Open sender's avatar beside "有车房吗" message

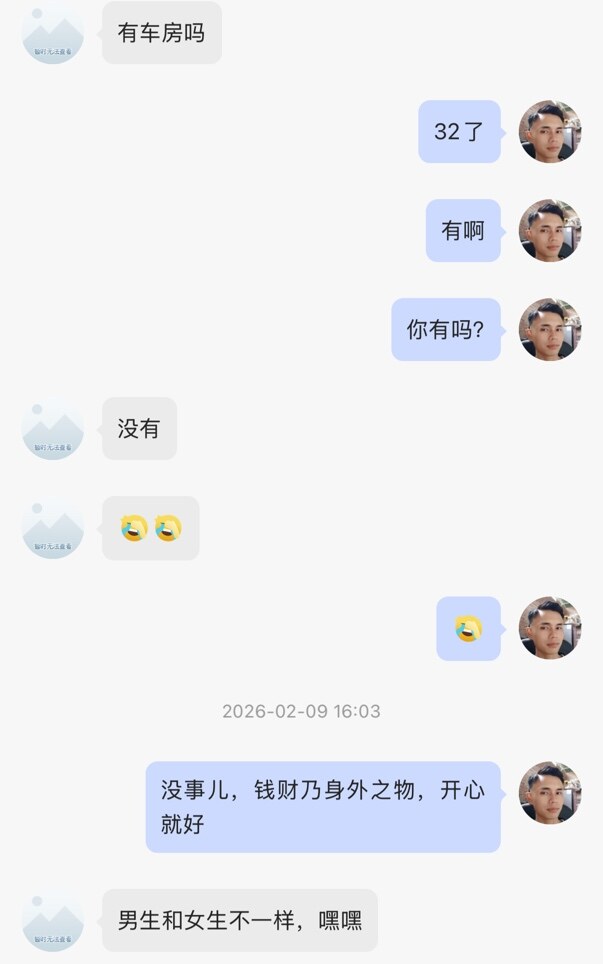52,33
